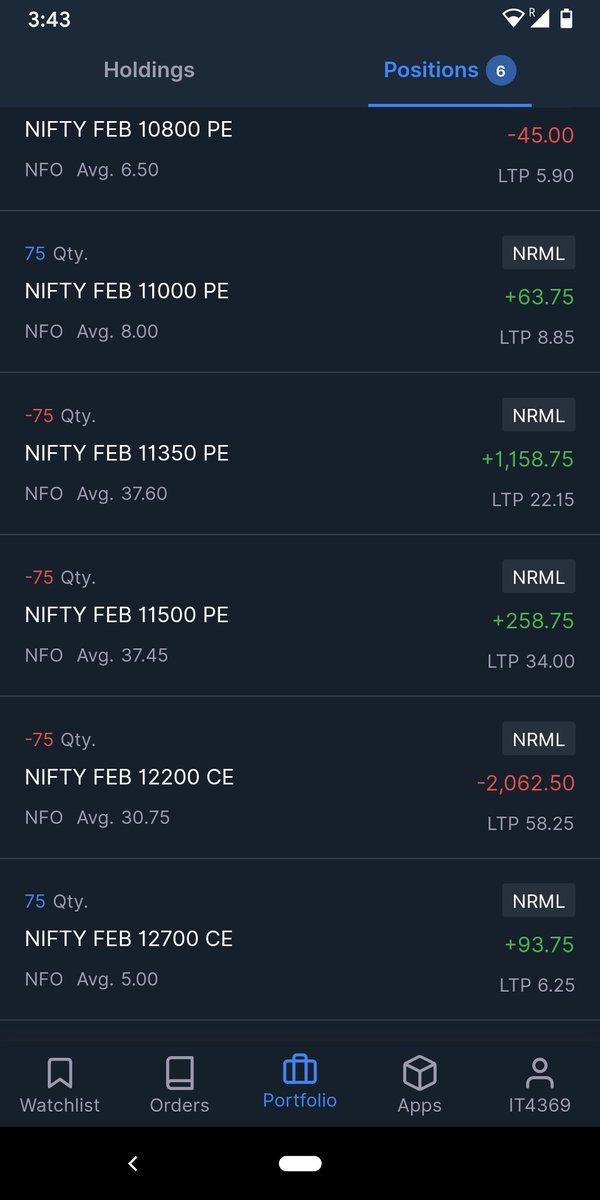600x1200 pixels.
Task: Switch to the Holdings tab
Action: 149,70
